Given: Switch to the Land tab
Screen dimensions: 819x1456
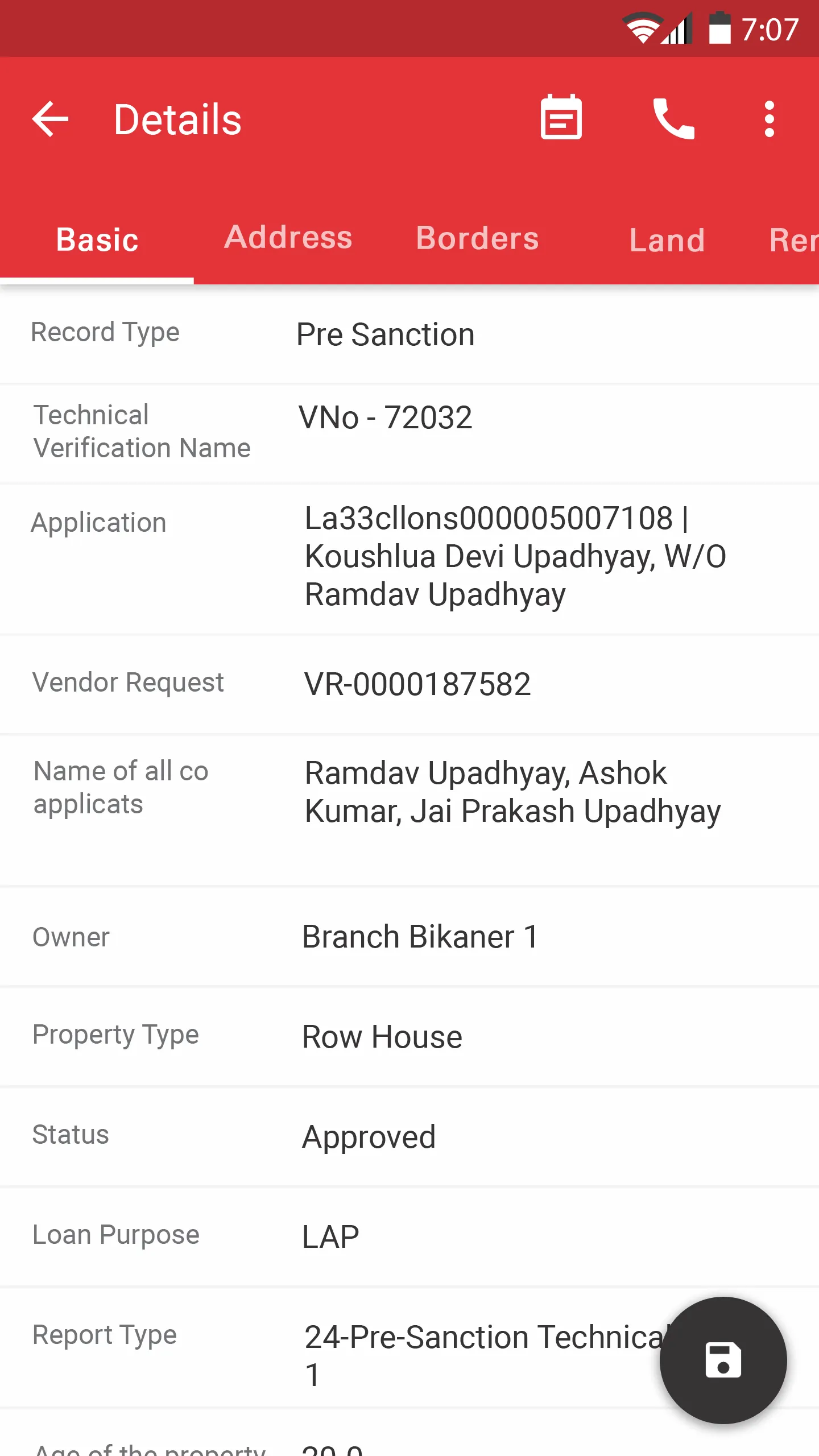Looking at the screenshot, I should (667, 239).
